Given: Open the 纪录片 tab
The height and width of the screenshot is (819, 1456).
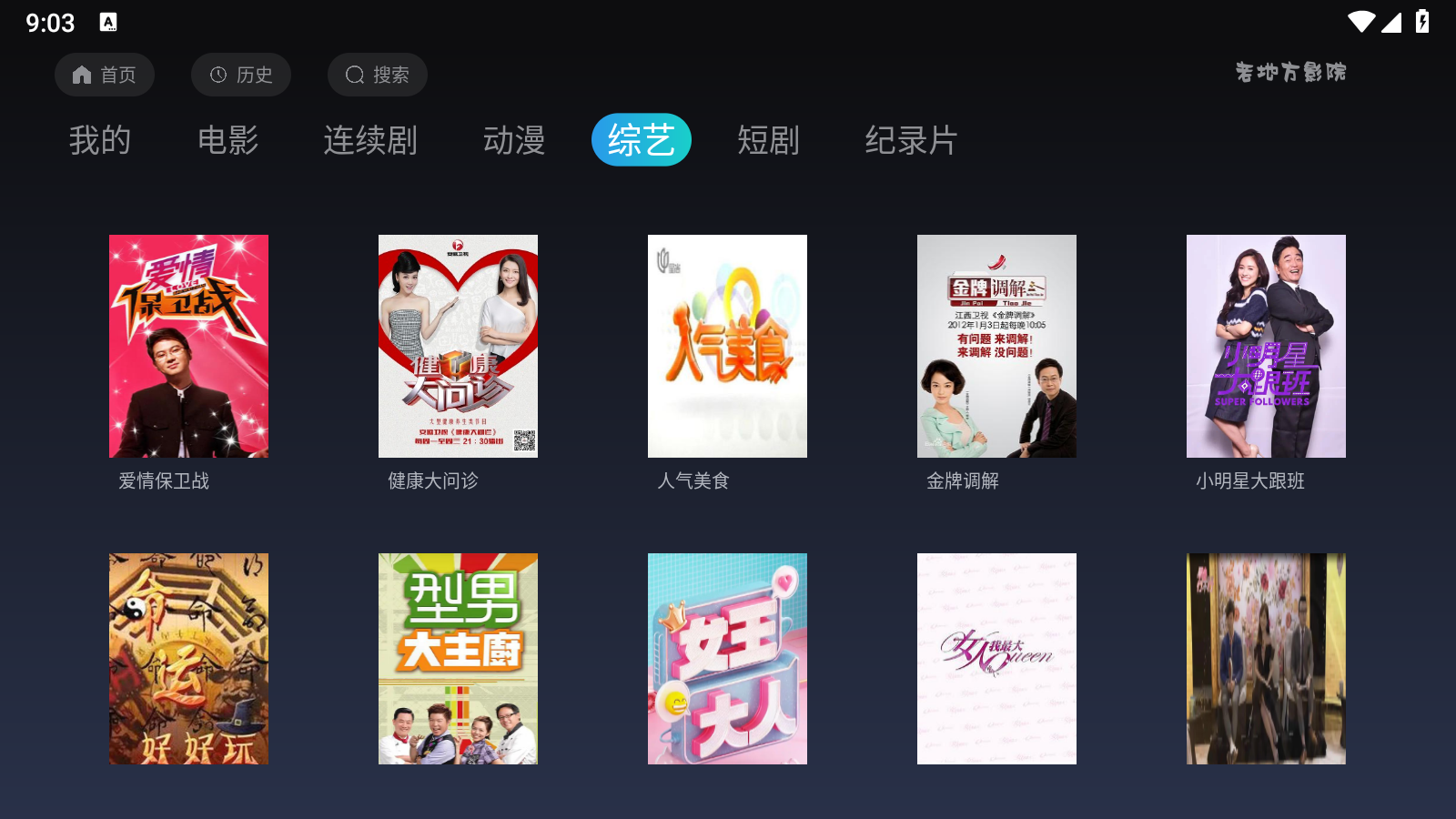Looking at the screenshot, I should 911,140.
